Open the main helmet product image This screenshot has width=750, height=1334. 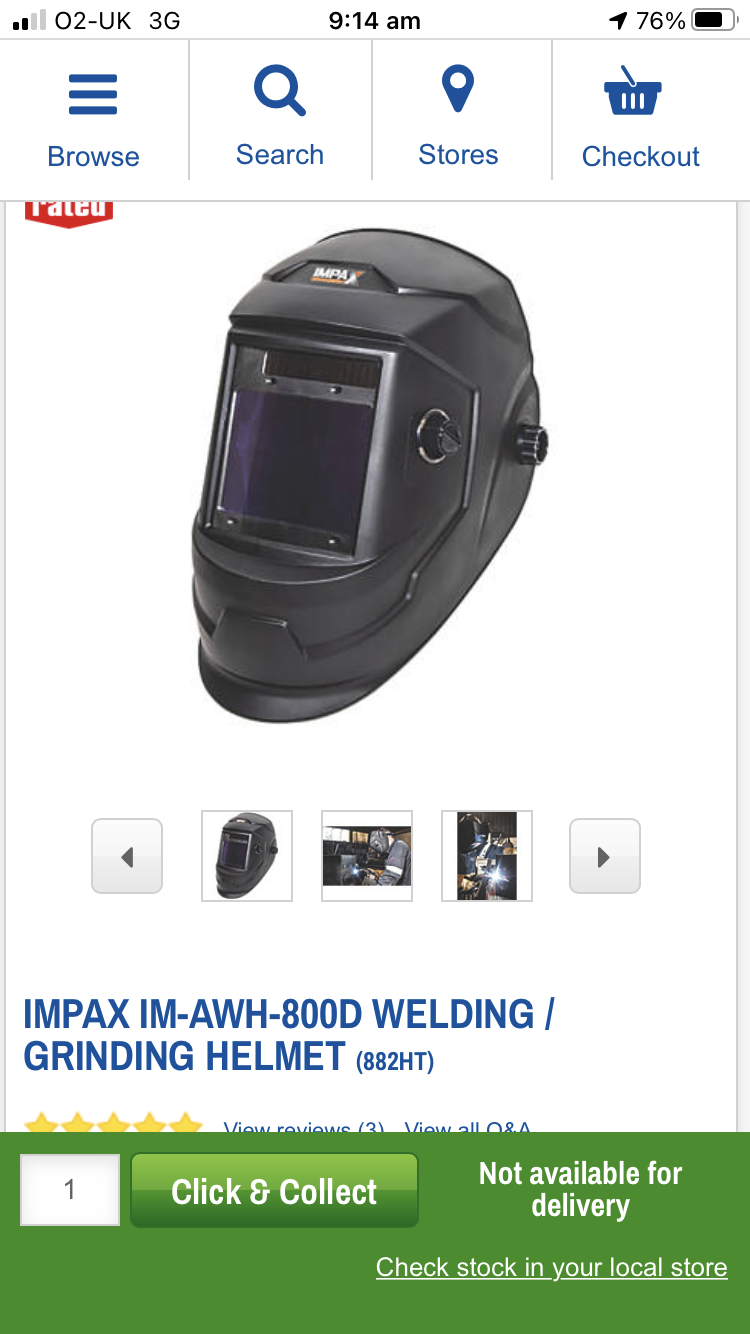(x=370, y=475)
